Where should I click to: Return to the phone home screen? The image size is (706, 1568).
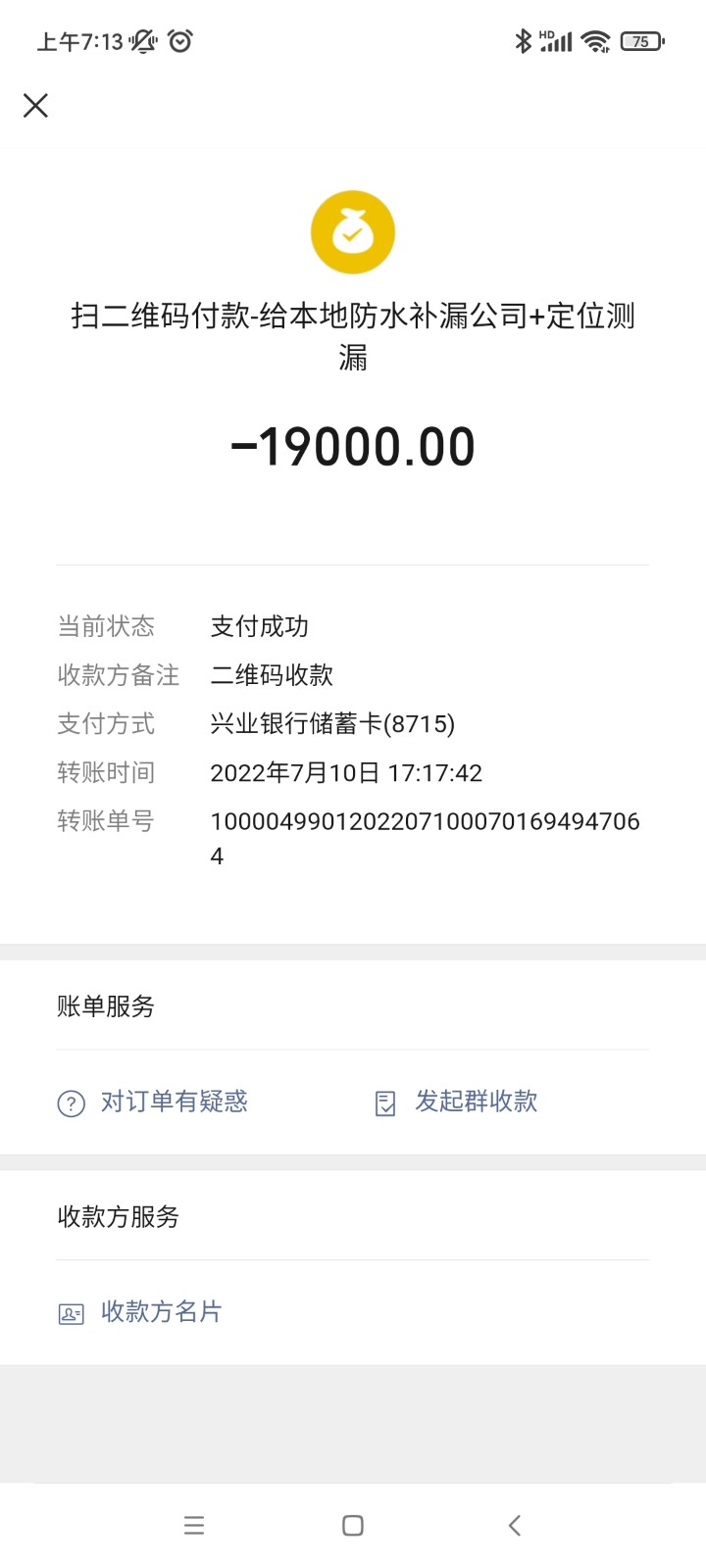pos(353,1525)
